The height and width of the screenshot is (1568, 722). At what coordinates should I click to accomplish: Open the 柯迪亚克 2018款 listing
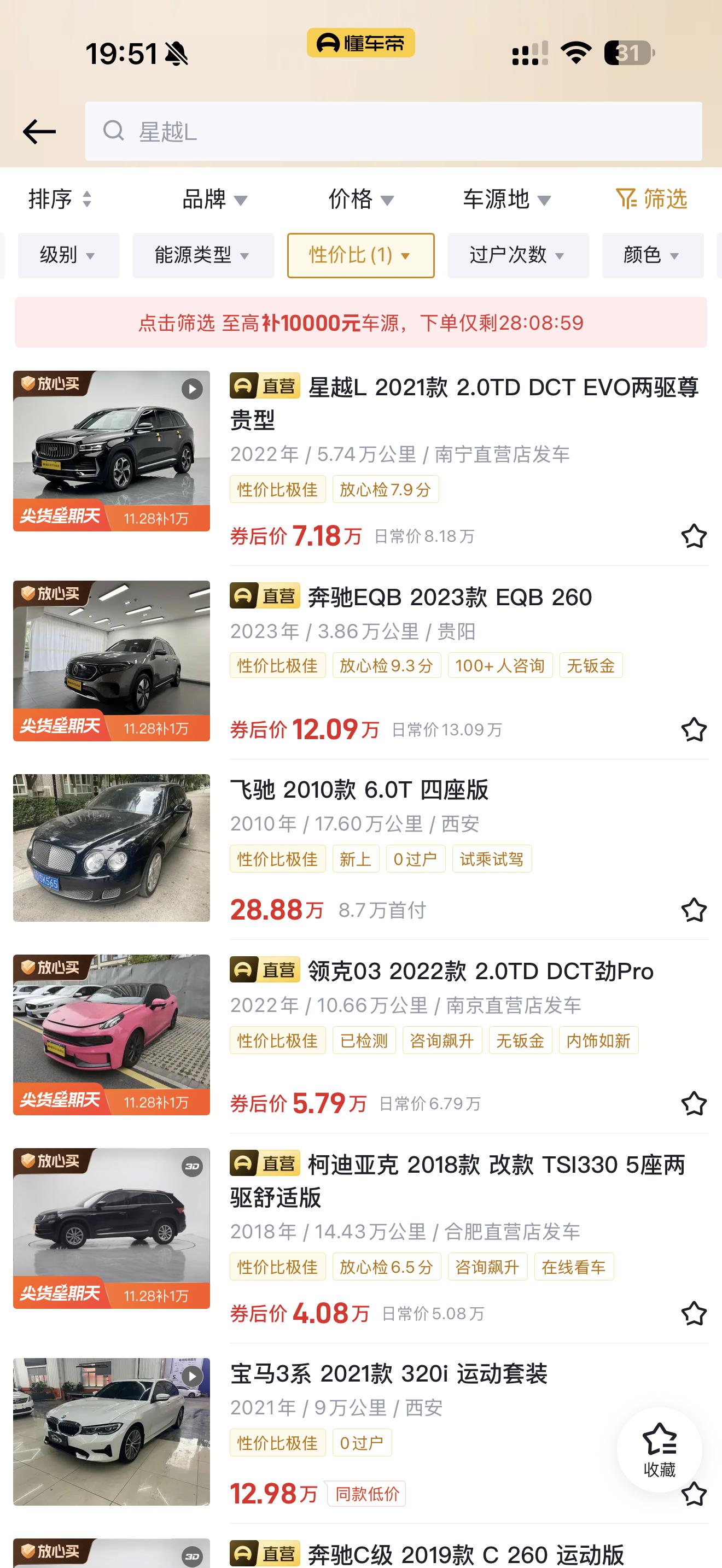click(x=458, y=1180)
